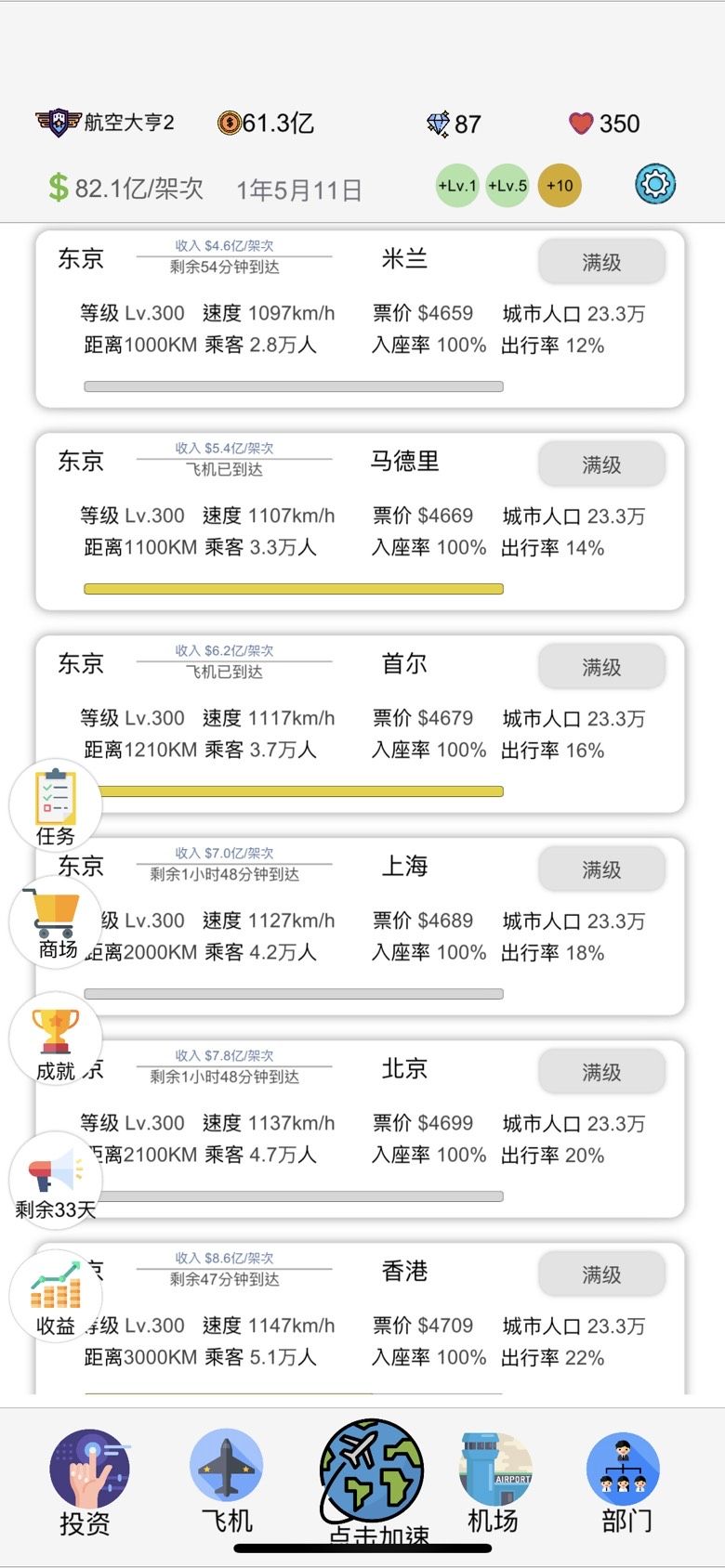Screen dimensions: 725x1568
Task: Switch to the 飞机 tab
Action: [x=227, y=1482]
